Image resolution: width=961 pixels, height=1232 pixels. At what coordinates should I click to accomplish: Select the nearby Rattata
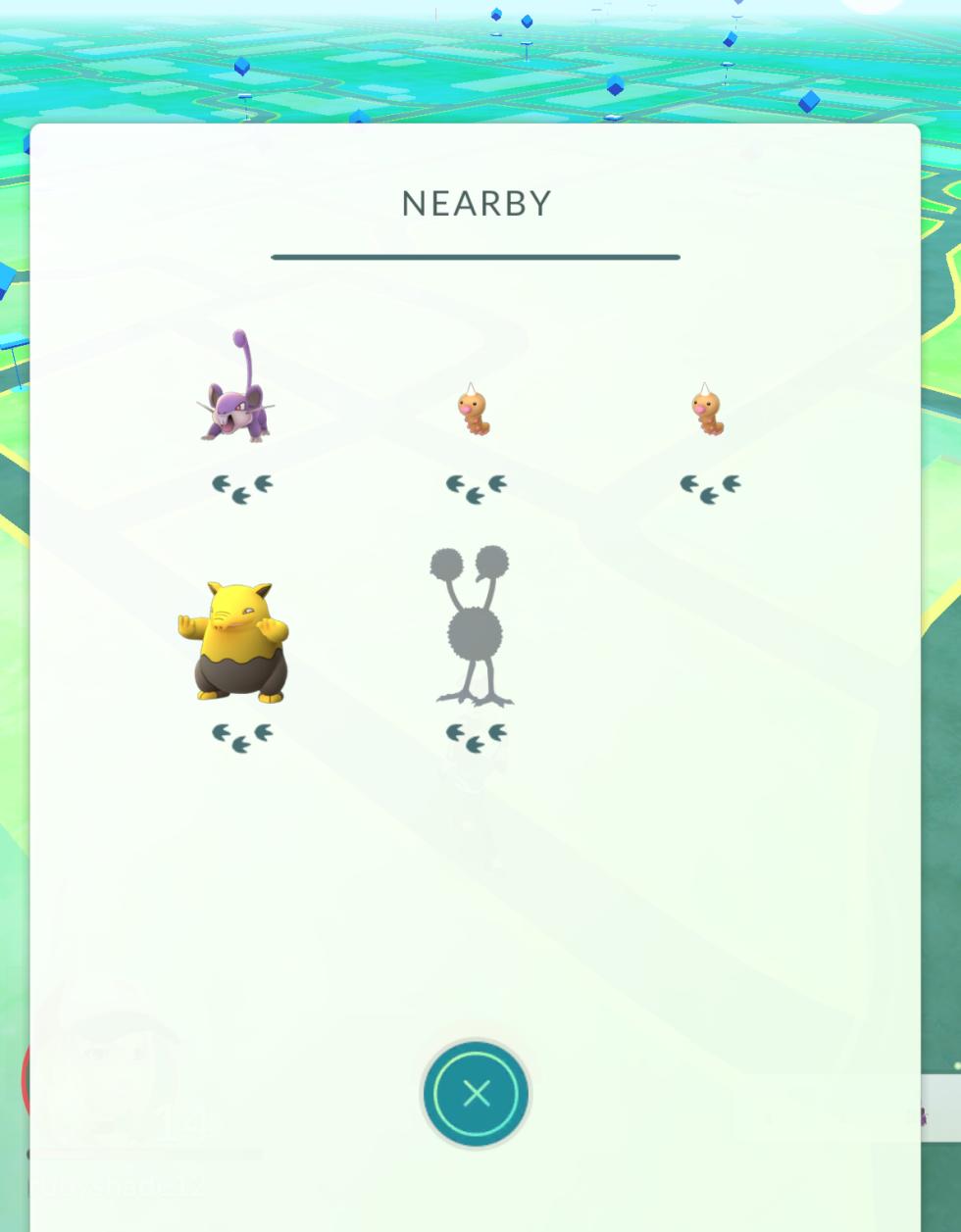point(238,392)
